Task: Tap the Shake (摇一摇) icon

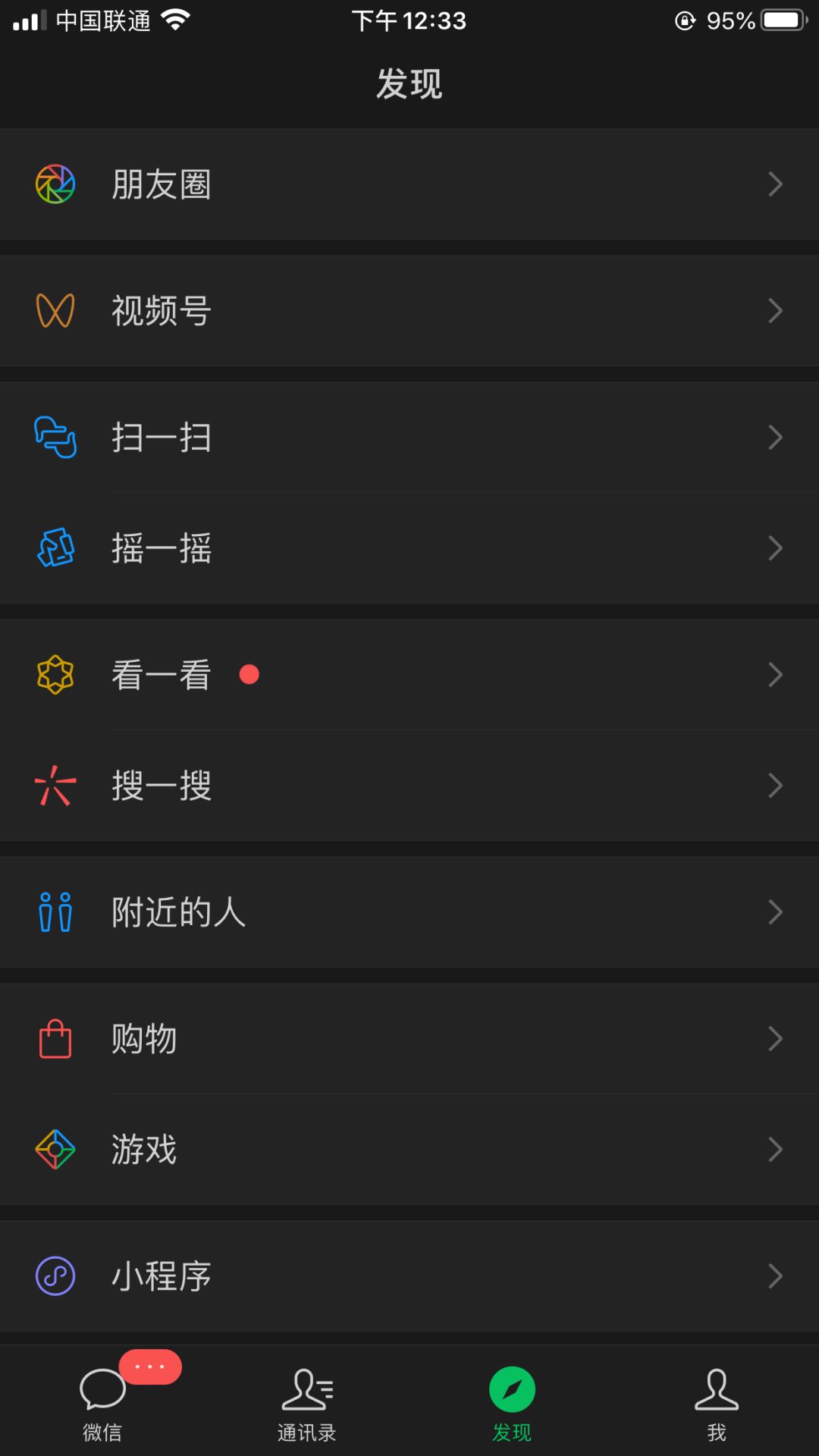Action: [55, 548]
